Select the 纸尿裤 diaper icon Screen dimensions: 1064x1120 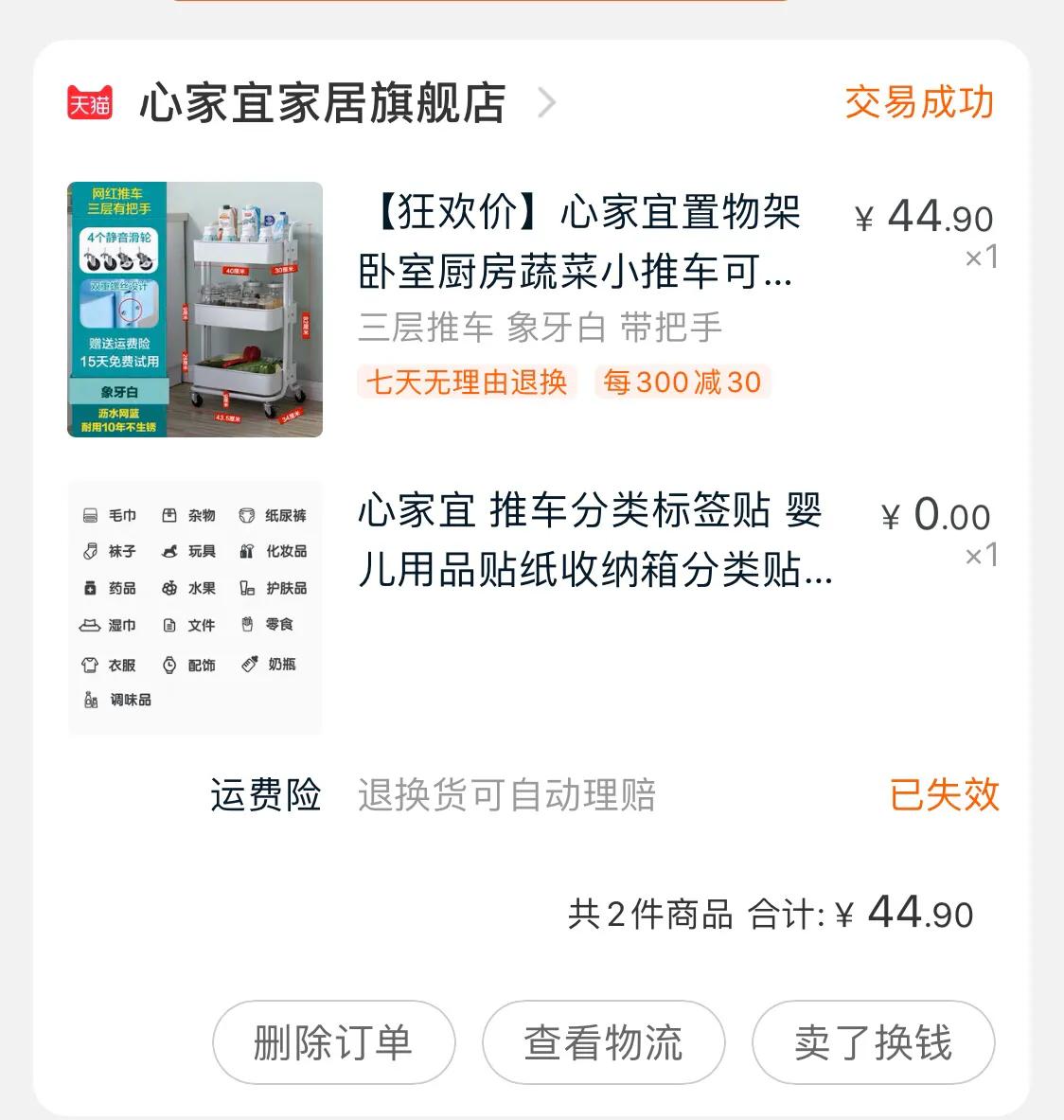click(246, 515)
